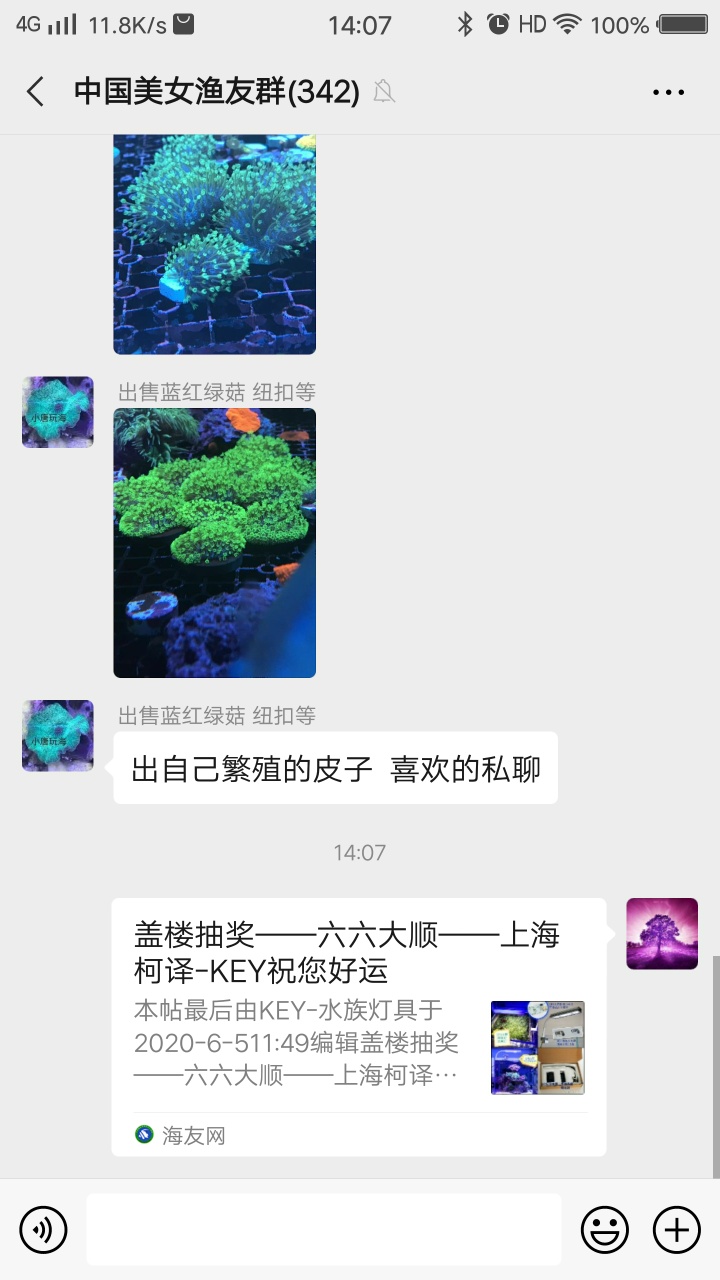The width and height of the screenshot is (720, 1280).
Task: Open the purple tree avatar's profile
Action: point(662,934)
